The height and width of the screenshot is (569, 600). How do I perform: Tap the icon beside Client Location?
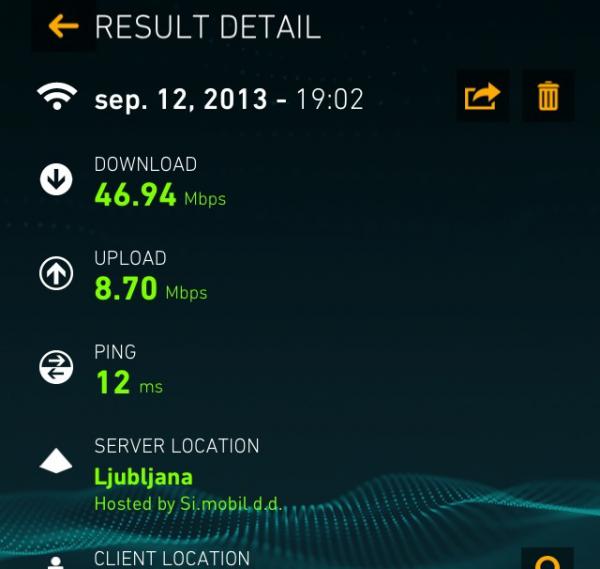pos(547,560)
